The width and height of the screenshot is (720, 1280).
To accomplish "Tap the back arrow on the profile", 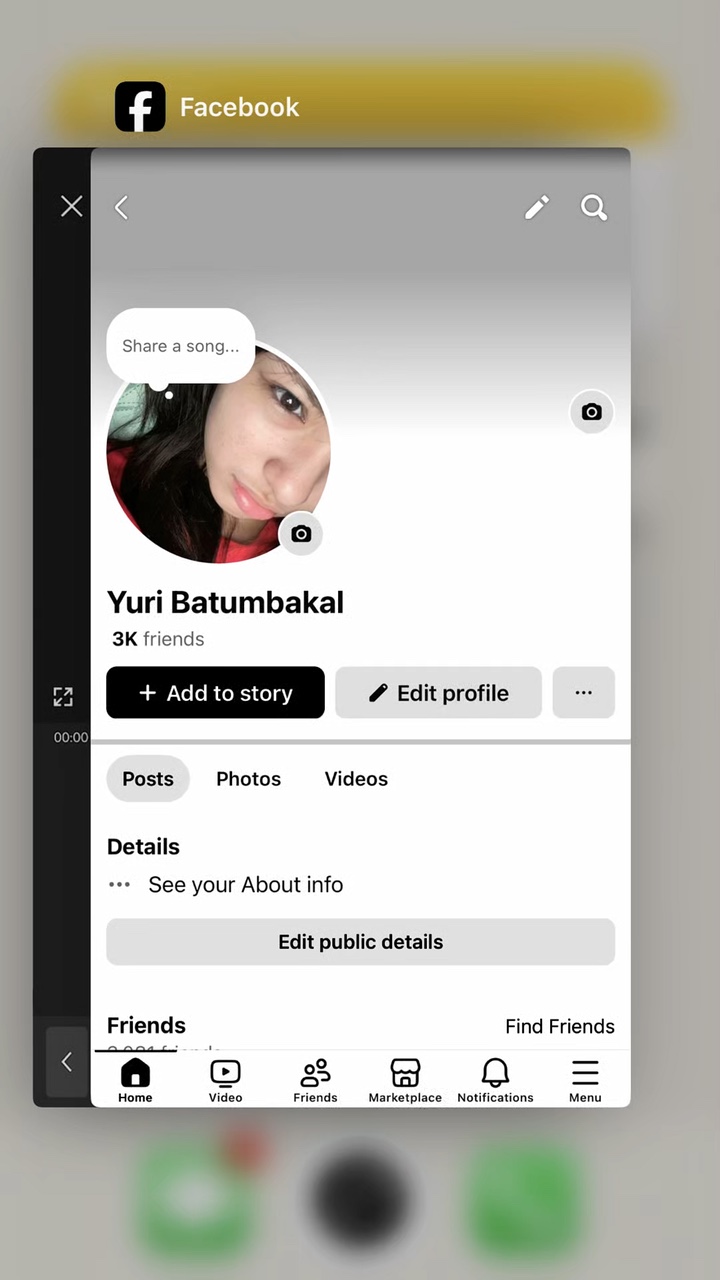I will tap(122, 207).
